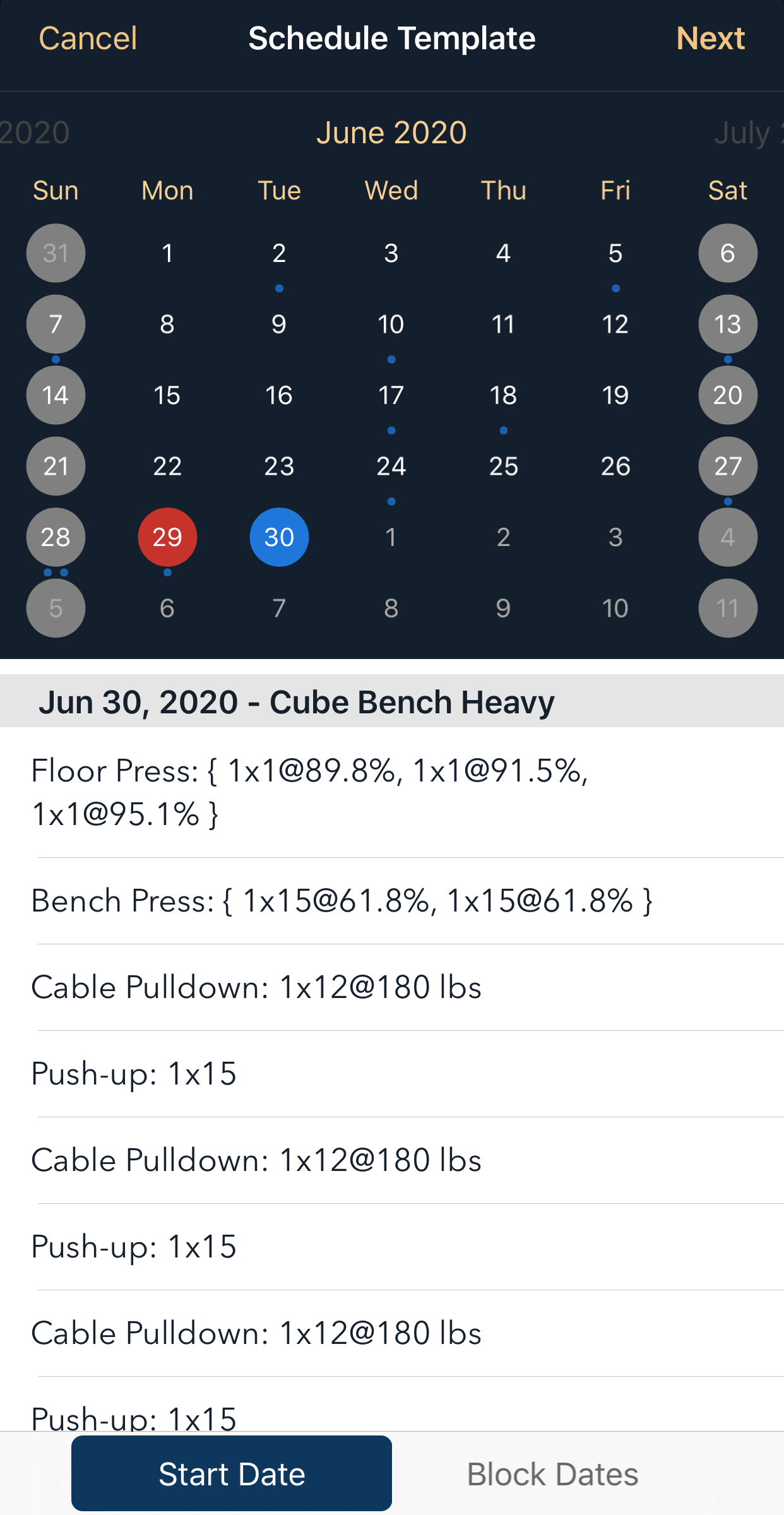
Task: Select the blue highlighted date June 30
Action: 279,537
